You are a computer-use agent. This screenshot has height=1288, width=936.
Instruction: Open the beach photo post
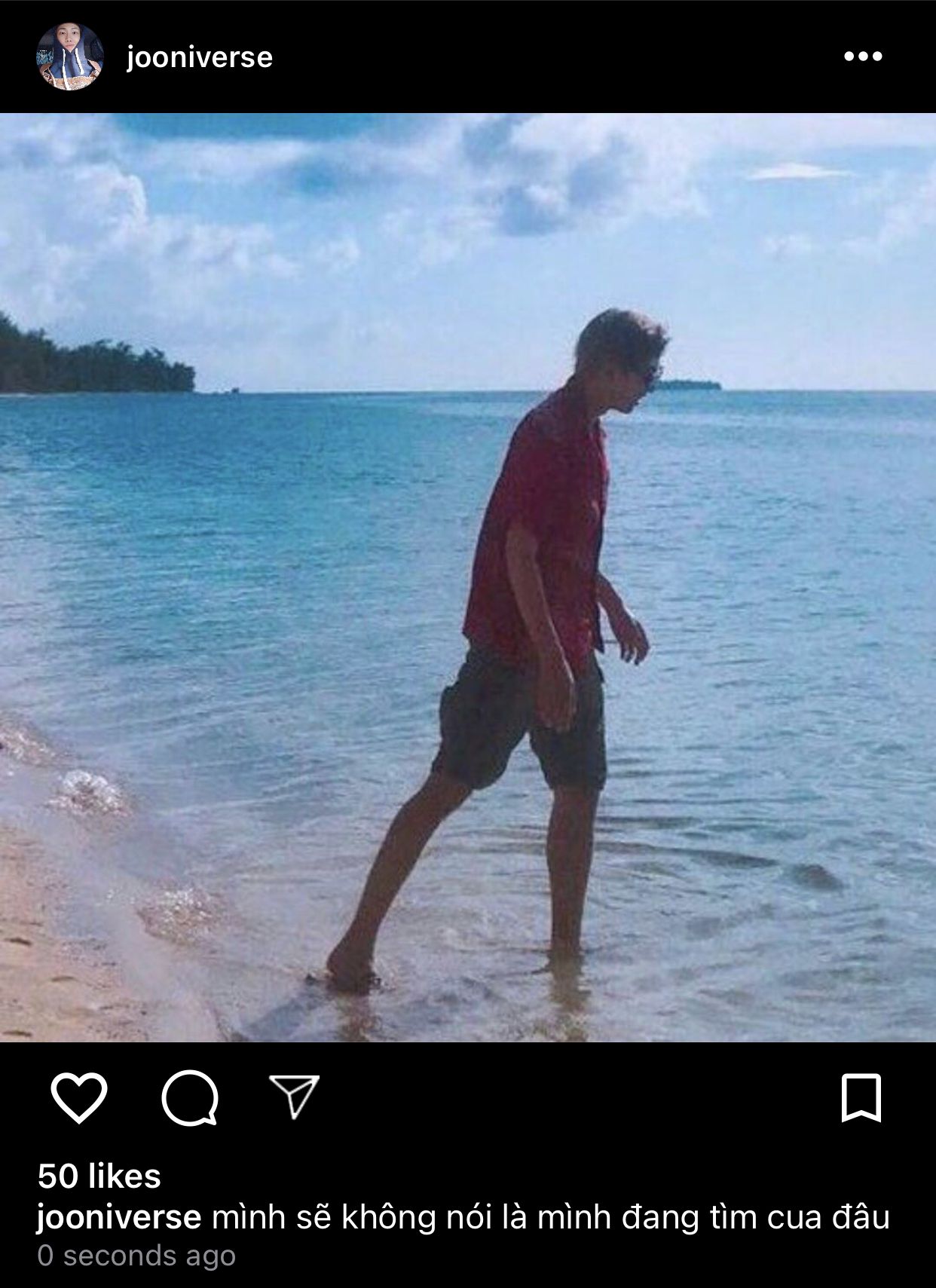[467, 577]
